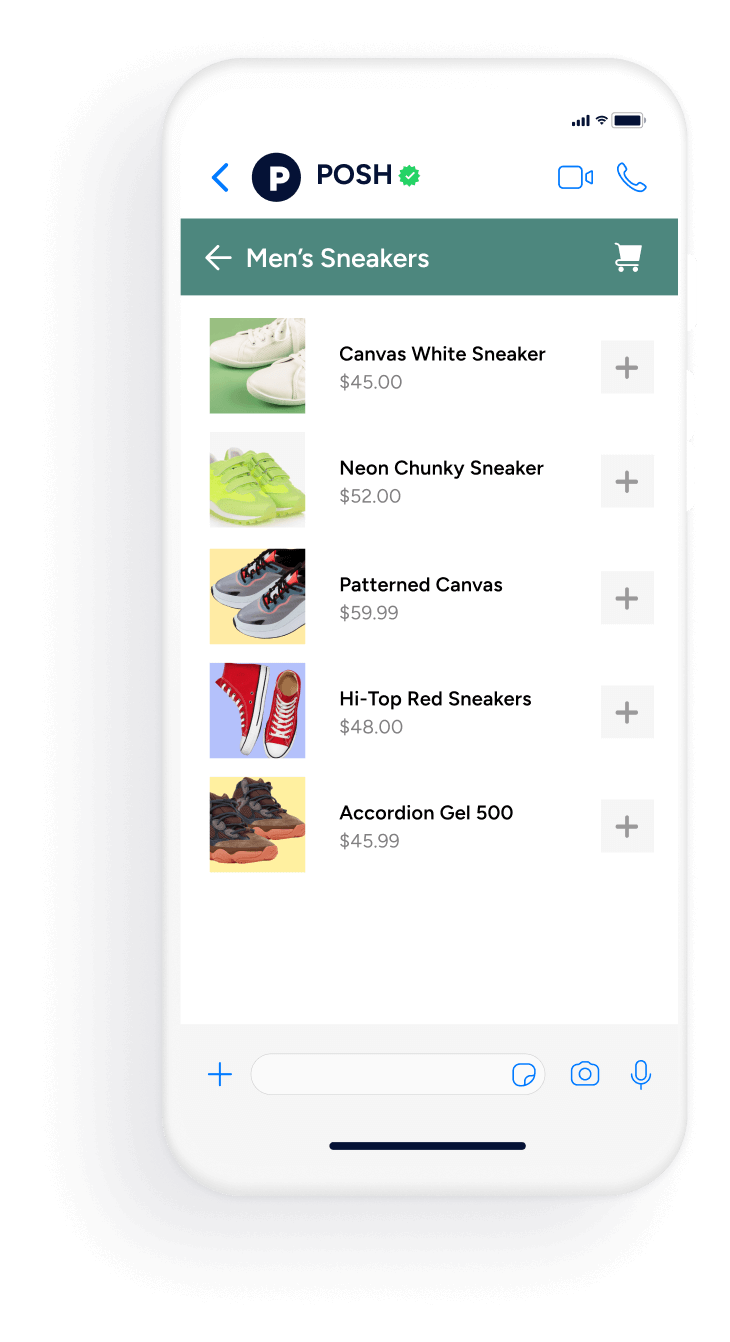Viewport: 730px width, 1342px height.
Task: Add Hi-Top Red Sneakers to cart
Action: (627, 712)
